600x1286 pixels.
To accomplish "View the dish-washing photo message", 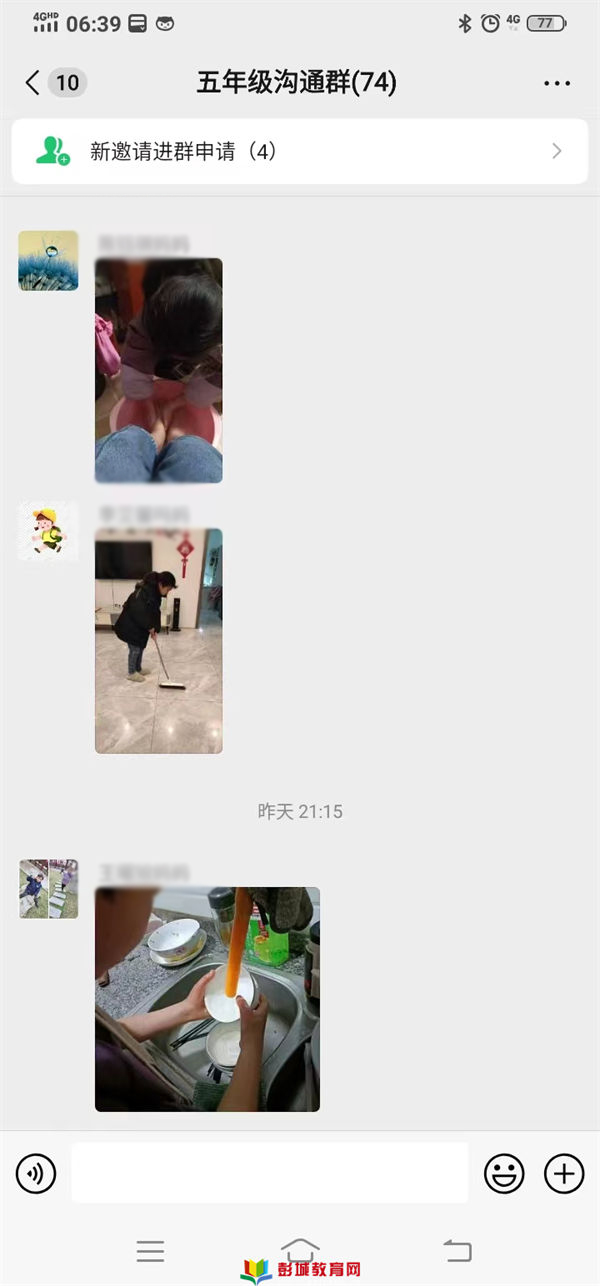I will (207, 999).
